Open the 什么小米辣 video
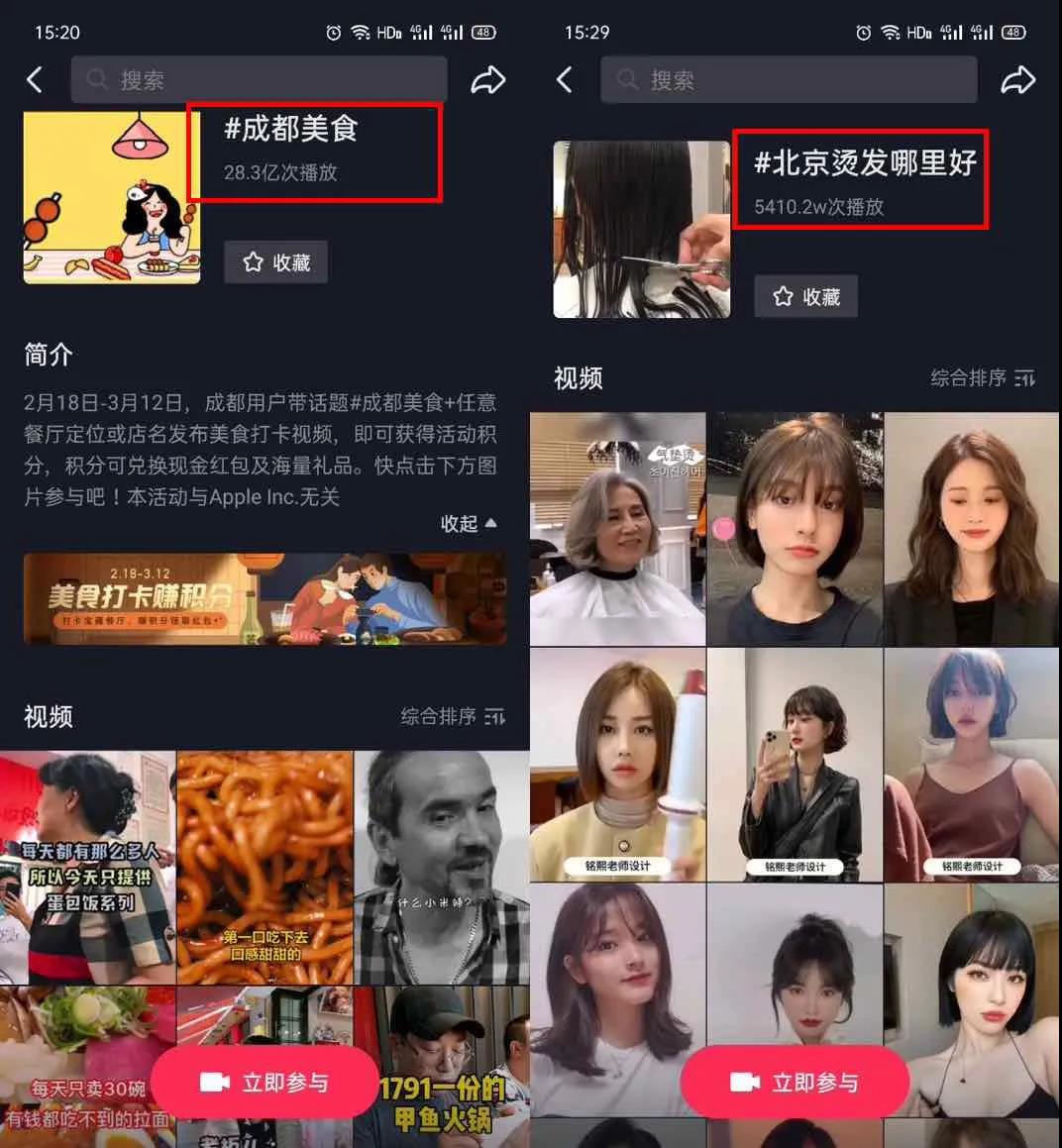This screenshot has height=1148, width=1062. [x=442, y=867]
